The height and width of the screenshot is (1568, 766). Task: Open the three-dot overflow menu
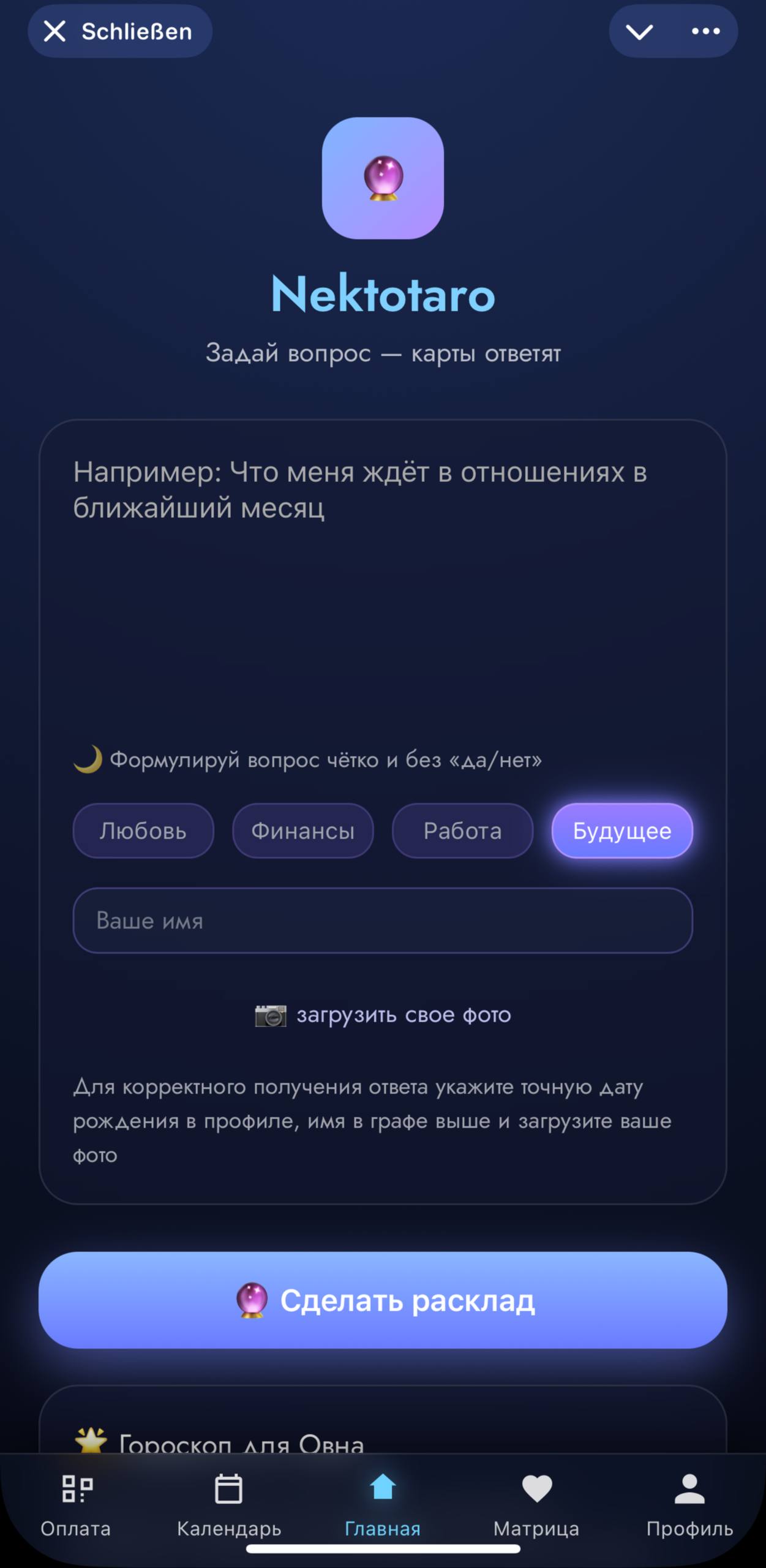(x=705, y=31)
